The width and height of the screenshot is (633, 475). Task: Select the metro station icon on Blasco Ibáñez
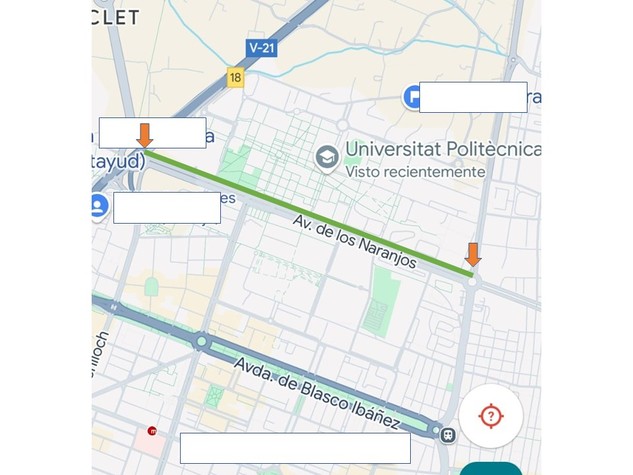tap(449, 435)
